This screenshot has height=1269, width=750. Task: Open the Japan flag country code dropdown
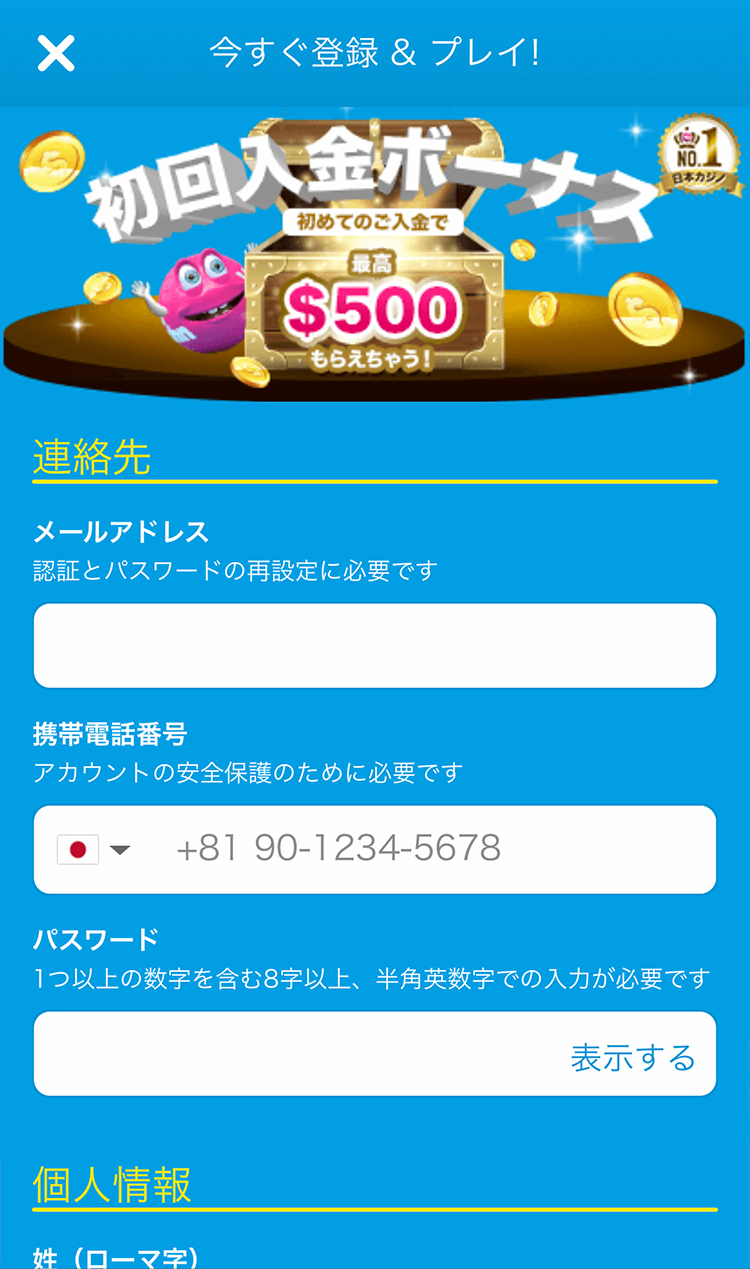click(94, 850)
